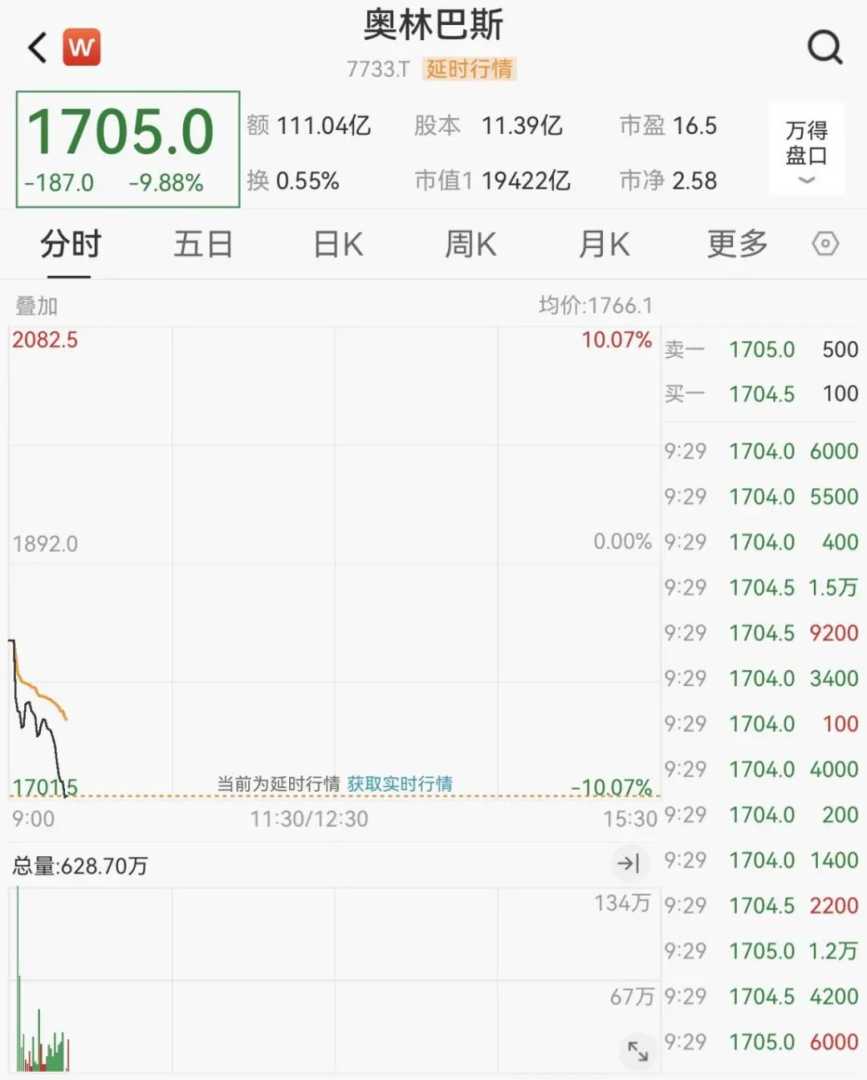Open the 周K chart tab
Image resolution: width=867 pixels, height=1080 pixels.
point(470,244)
